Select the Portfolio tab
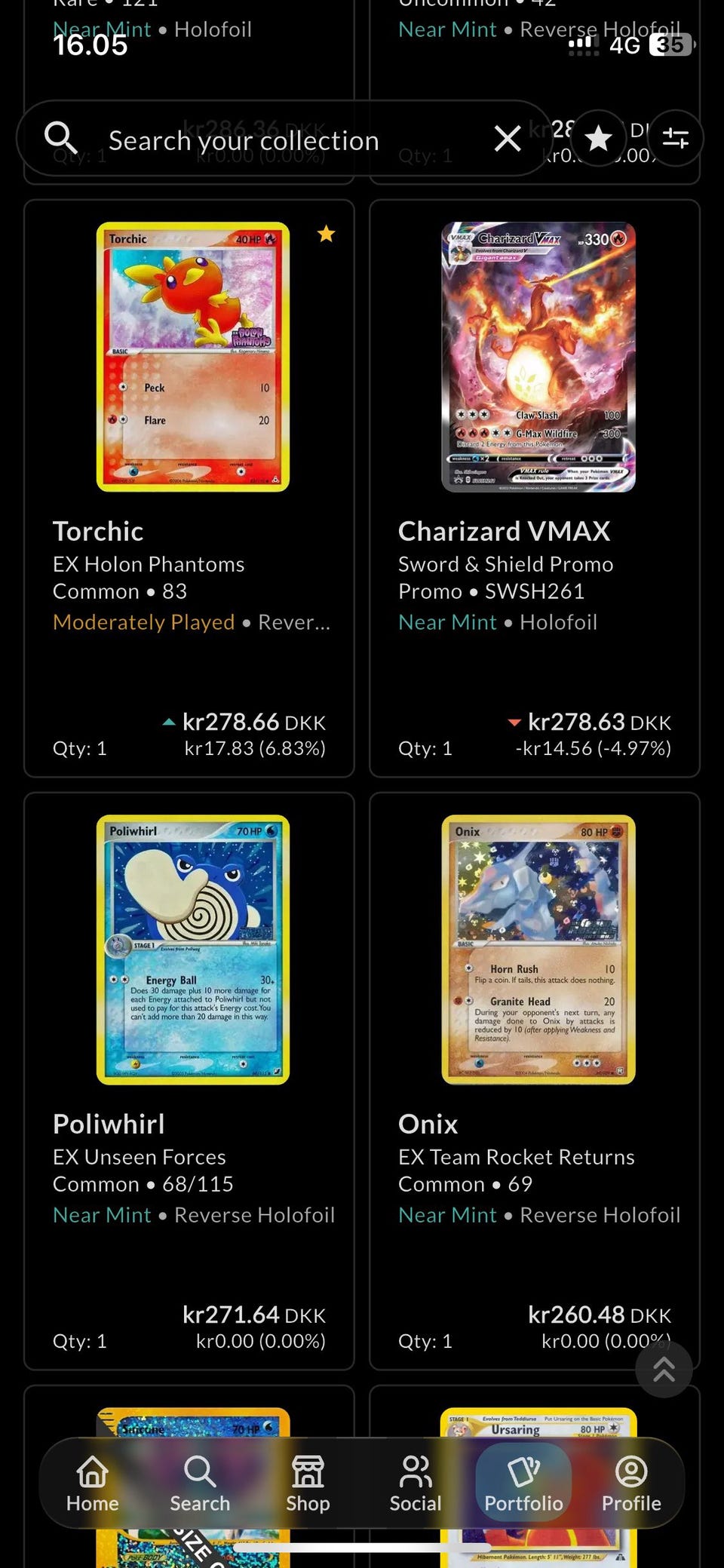This screenshot has width=724, height=1568. click(x=523, y=1484)
